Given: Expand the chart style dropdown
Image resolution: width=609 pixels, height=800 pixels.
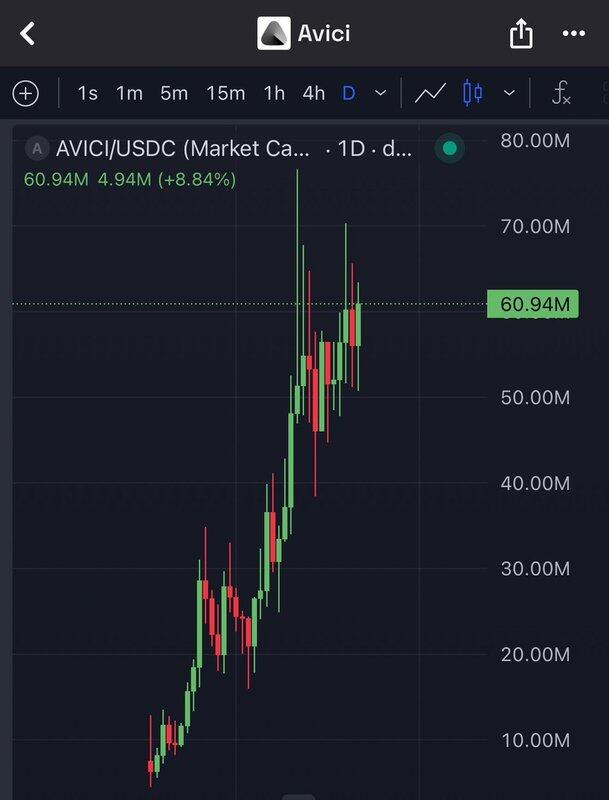Looking at the screenshot, I should (509, 94).
